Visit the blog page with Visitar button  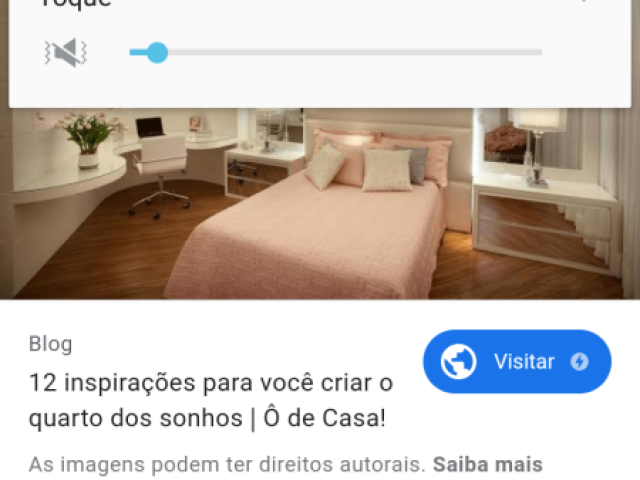[x=517, y=362]
